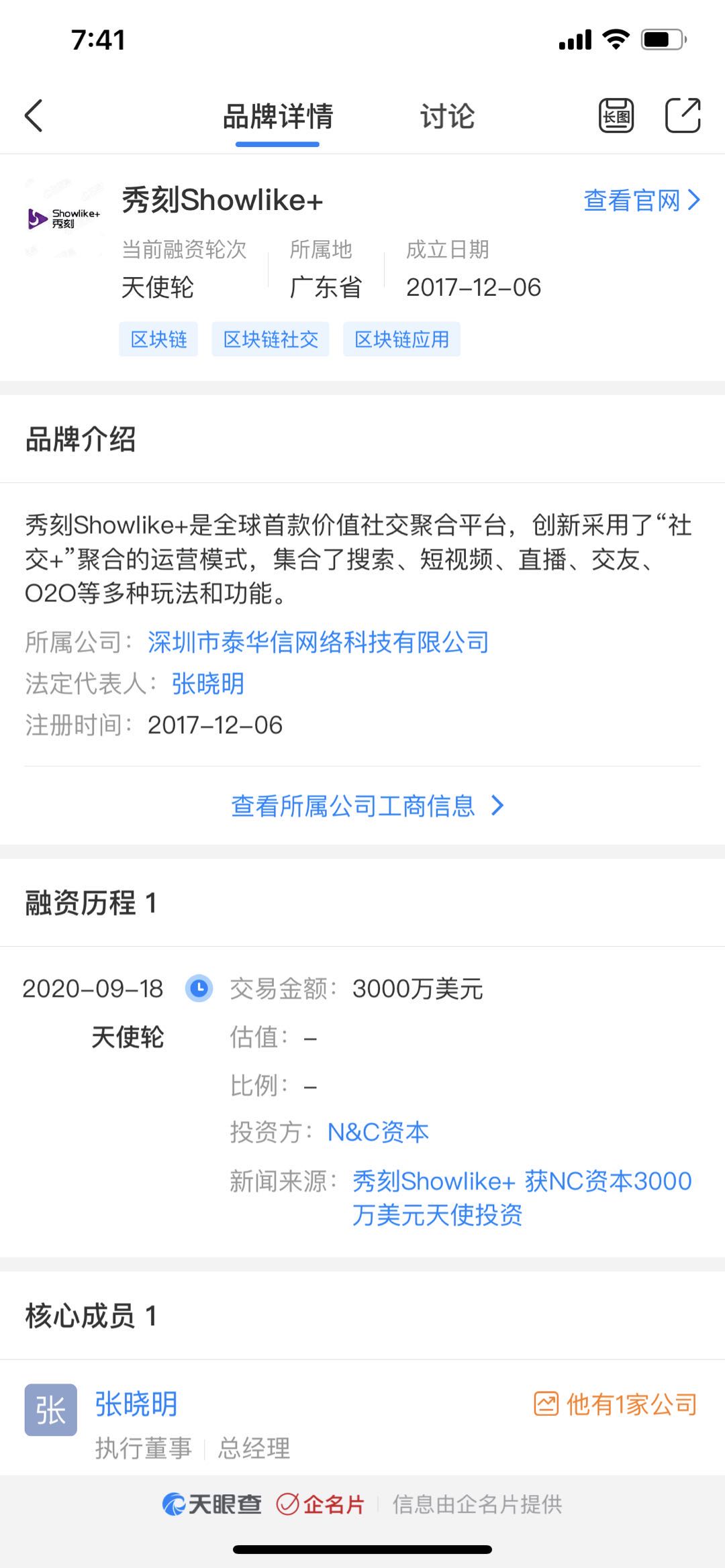This screenshot has width=725, height=1568.
Task: Select the 区块链社交 tag
Action: point(271,339)
